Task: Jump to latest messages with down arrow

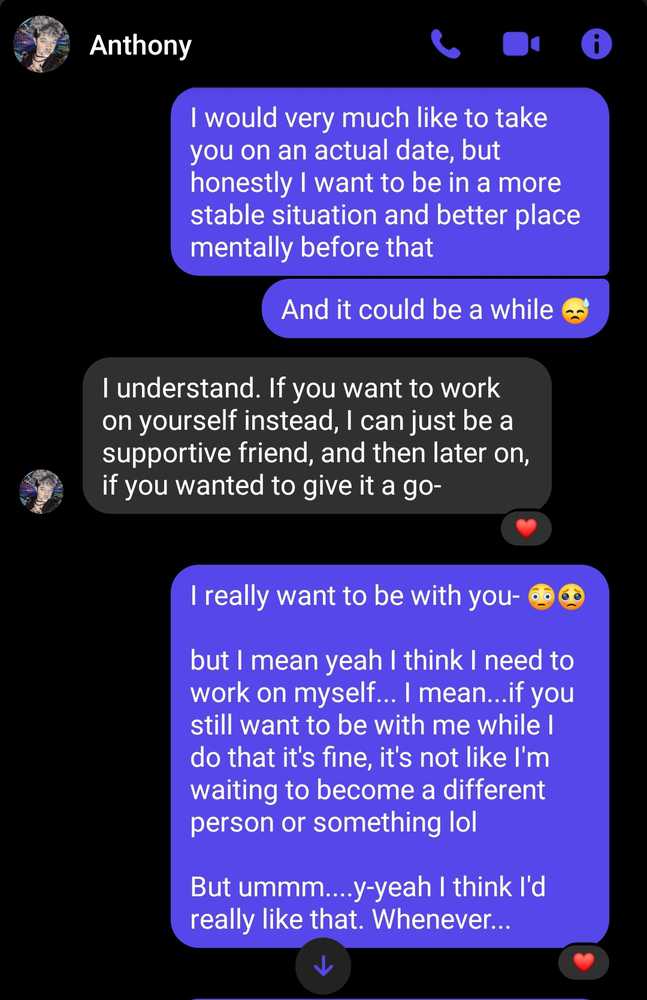Action: click(x=323, y=965)
